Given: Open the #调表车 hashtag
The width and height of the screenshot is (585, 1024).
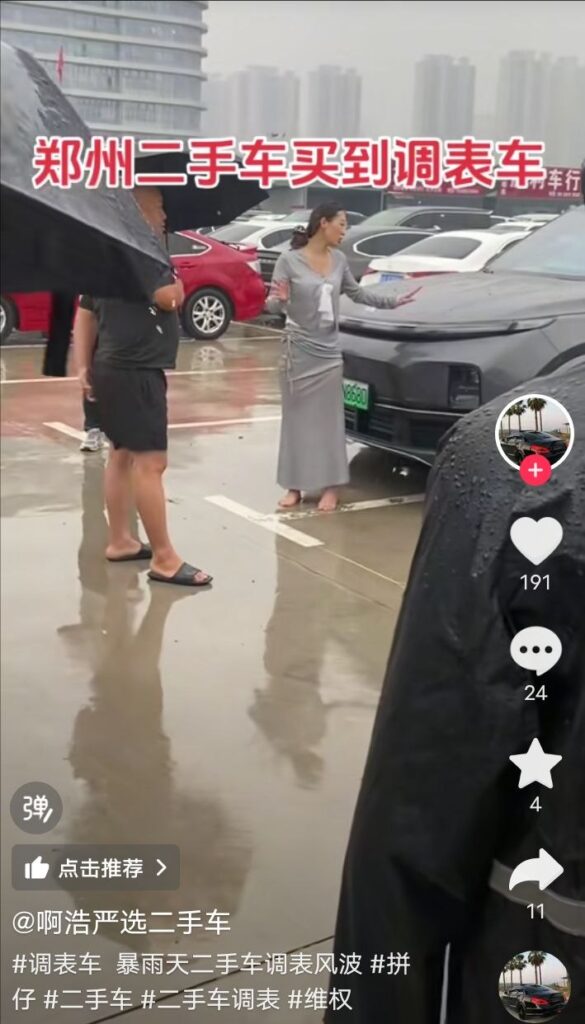Looking at the screenshot, I should point(57,965).
